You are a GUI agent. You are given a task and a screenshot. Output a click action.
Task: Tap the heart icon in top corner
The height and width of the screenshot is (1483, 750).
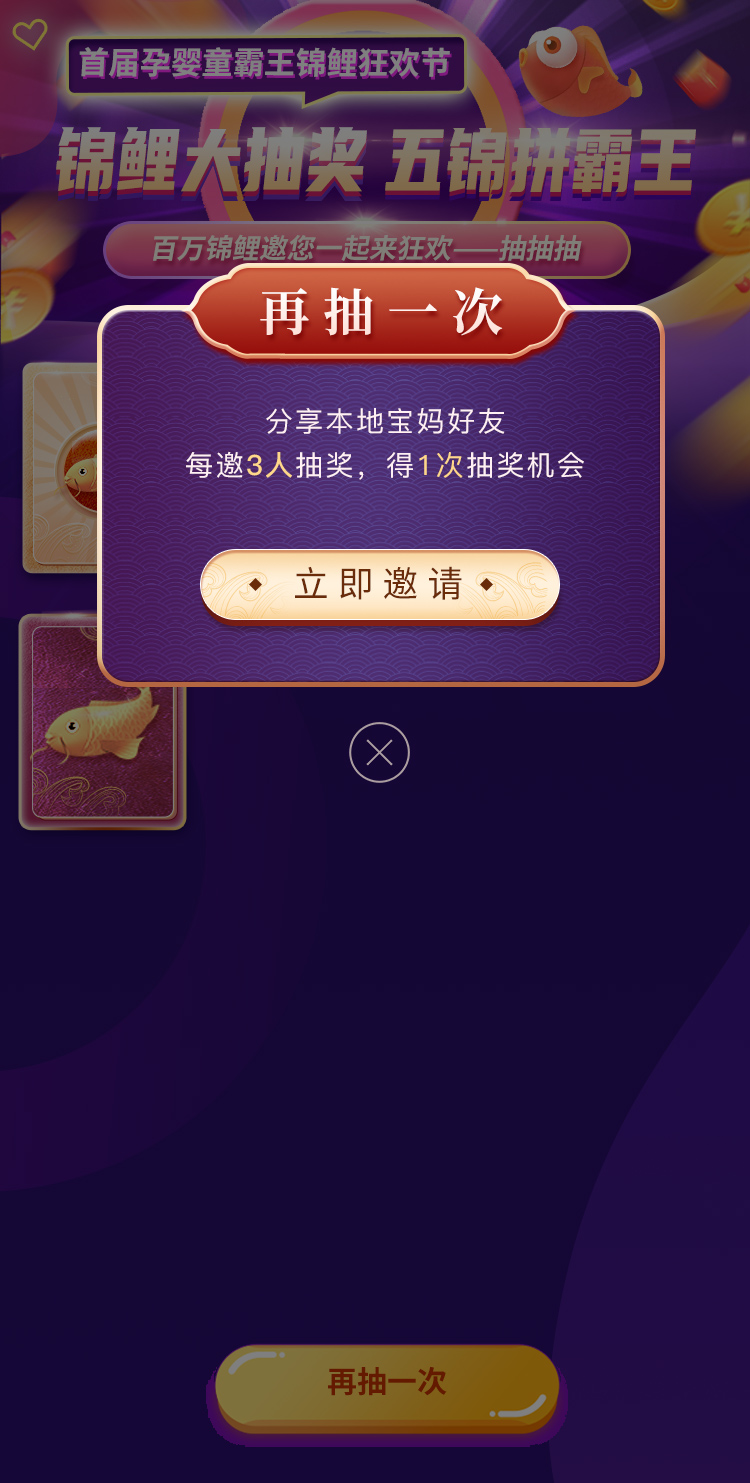pyautogui.click(x=29, y=35)
